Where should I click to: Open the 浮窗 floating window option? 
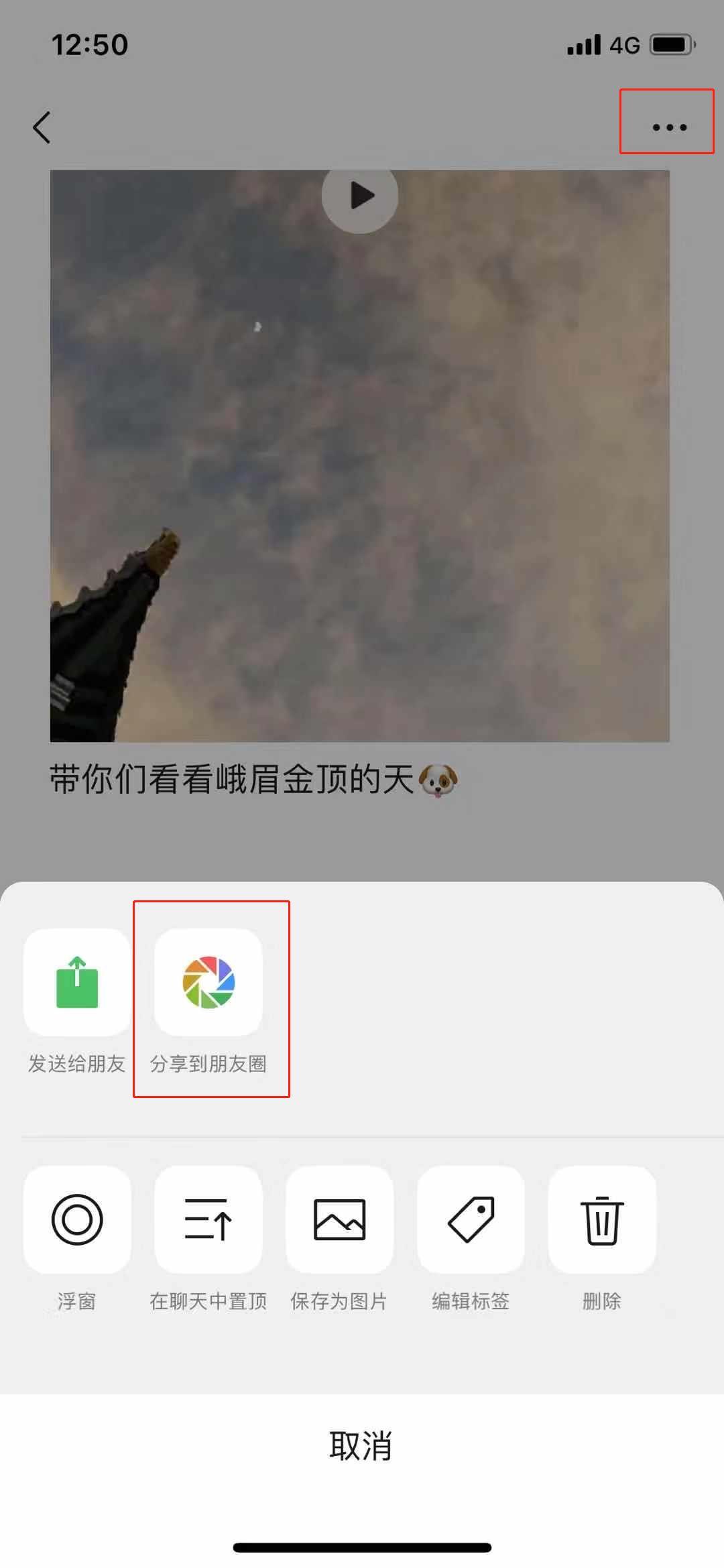(x=77, y=1220)
